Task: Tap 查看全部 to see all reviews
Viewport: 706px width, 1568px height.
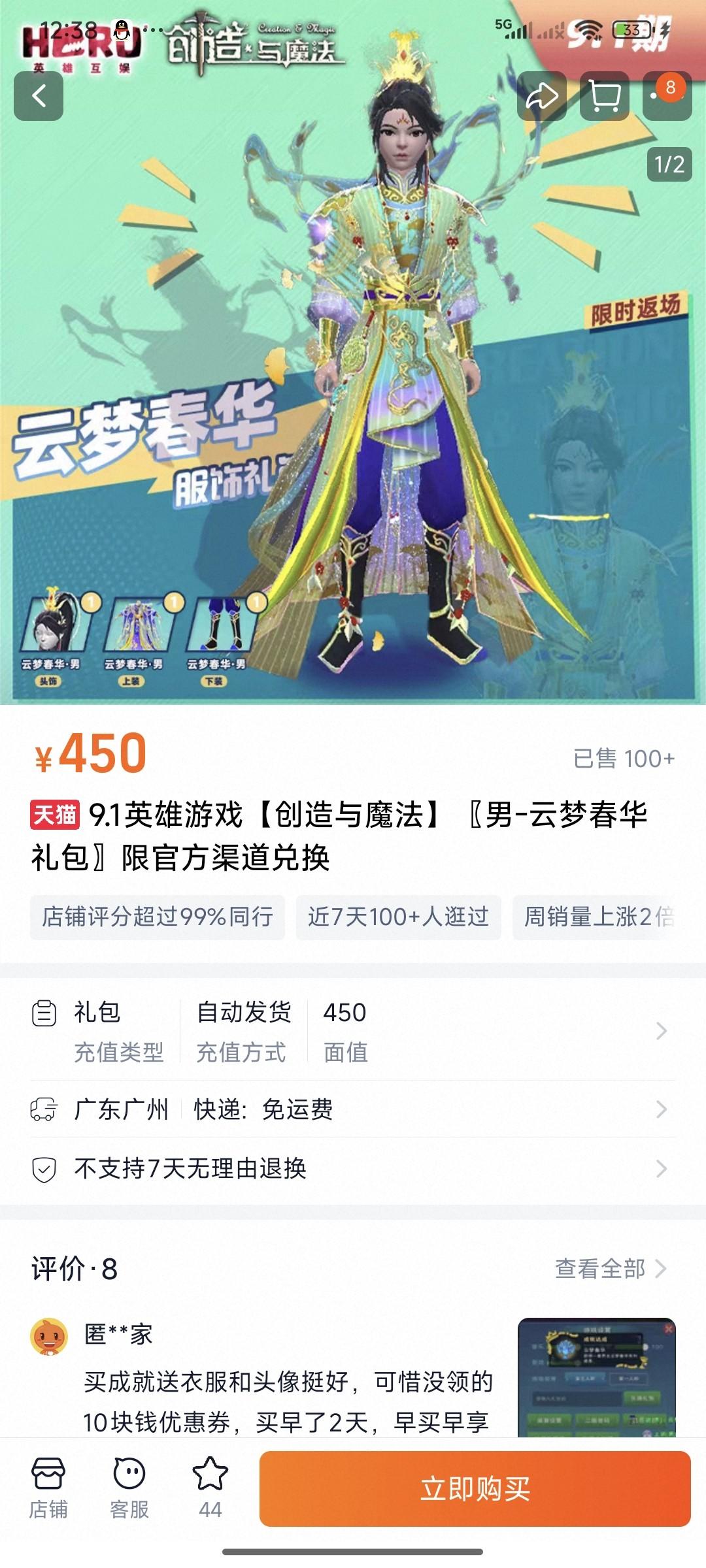Action: pyautogui.click(x=610, y=1269)
